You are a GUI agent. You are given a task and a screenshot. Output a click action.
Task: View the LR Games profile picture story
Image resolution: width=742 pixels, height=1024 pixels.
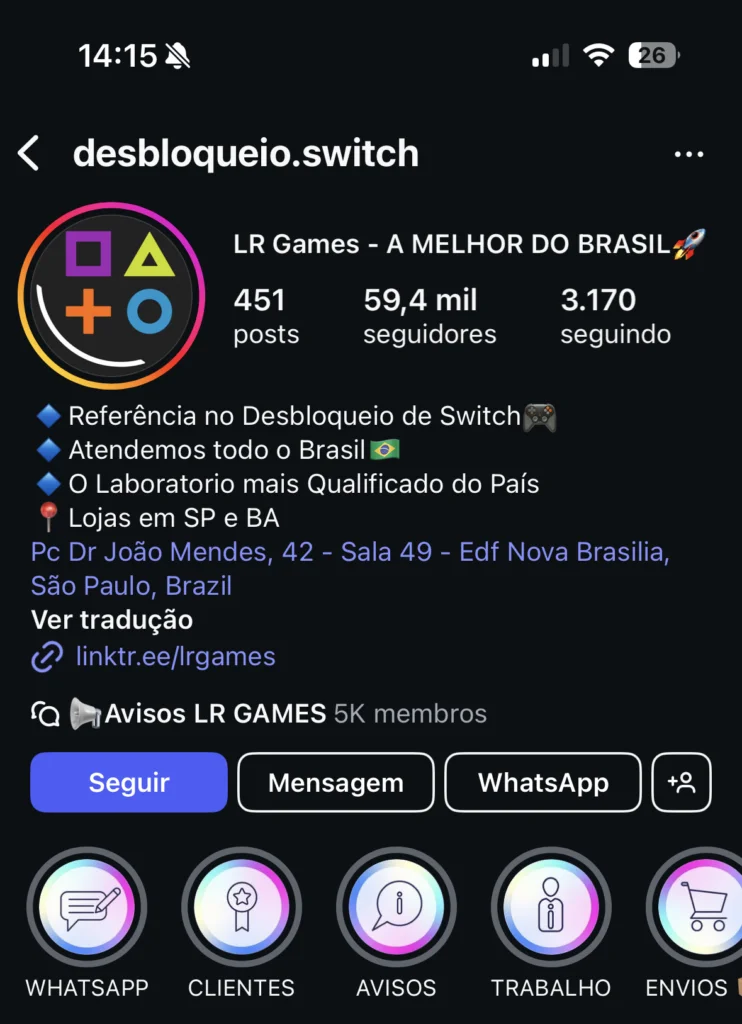(x=111, y=296)
